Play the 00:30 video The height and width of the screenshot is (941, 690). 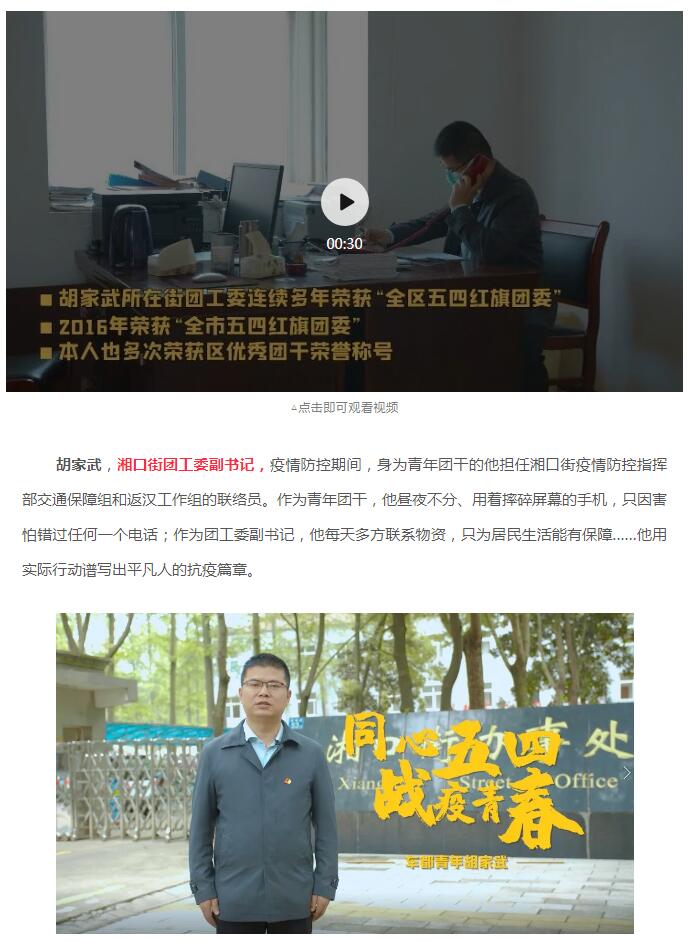tap(345, 203)
